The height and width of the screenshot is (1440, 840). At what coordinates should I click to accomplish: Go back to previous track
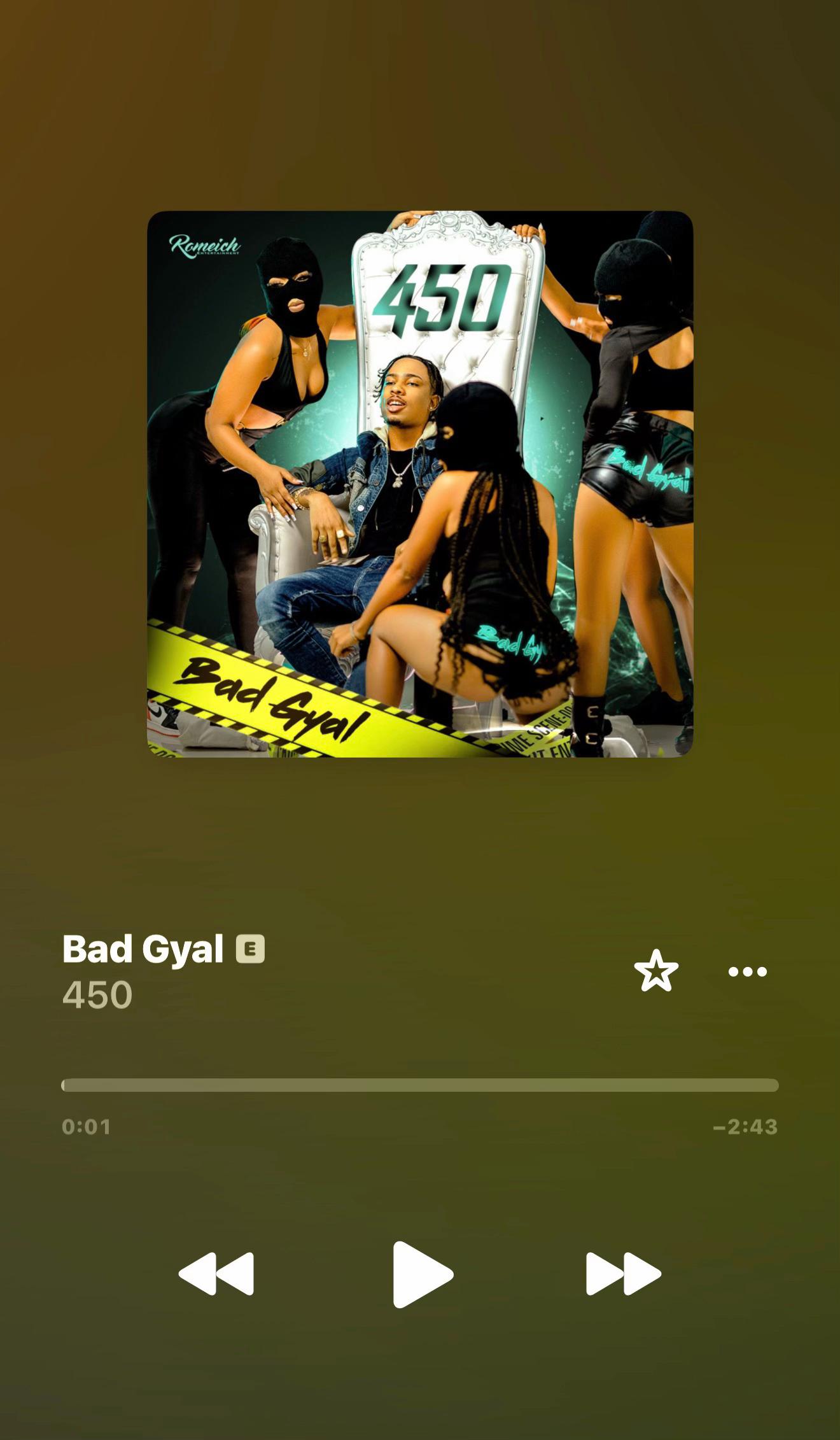216,1274
